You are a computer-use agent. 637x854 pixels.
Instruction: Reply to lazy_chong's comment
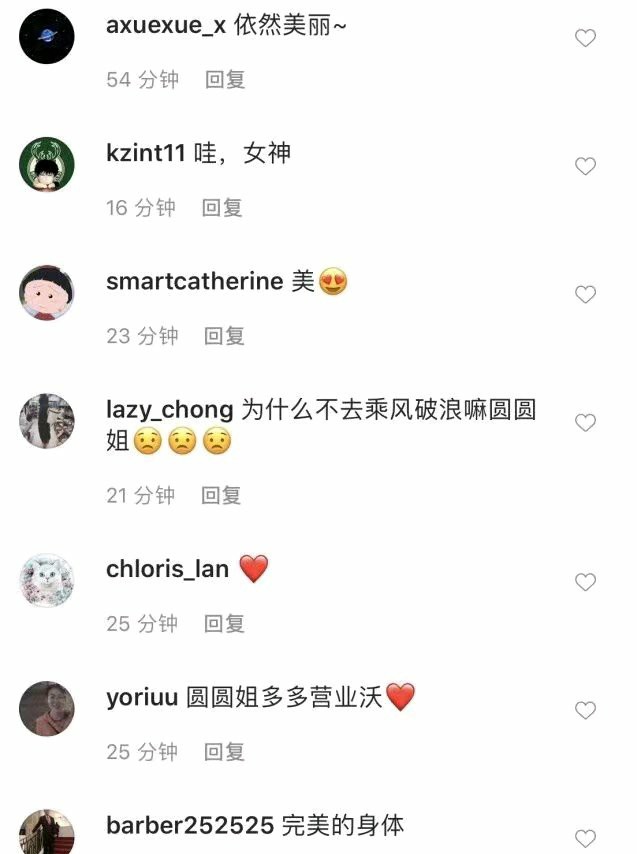tap(222, 495)
